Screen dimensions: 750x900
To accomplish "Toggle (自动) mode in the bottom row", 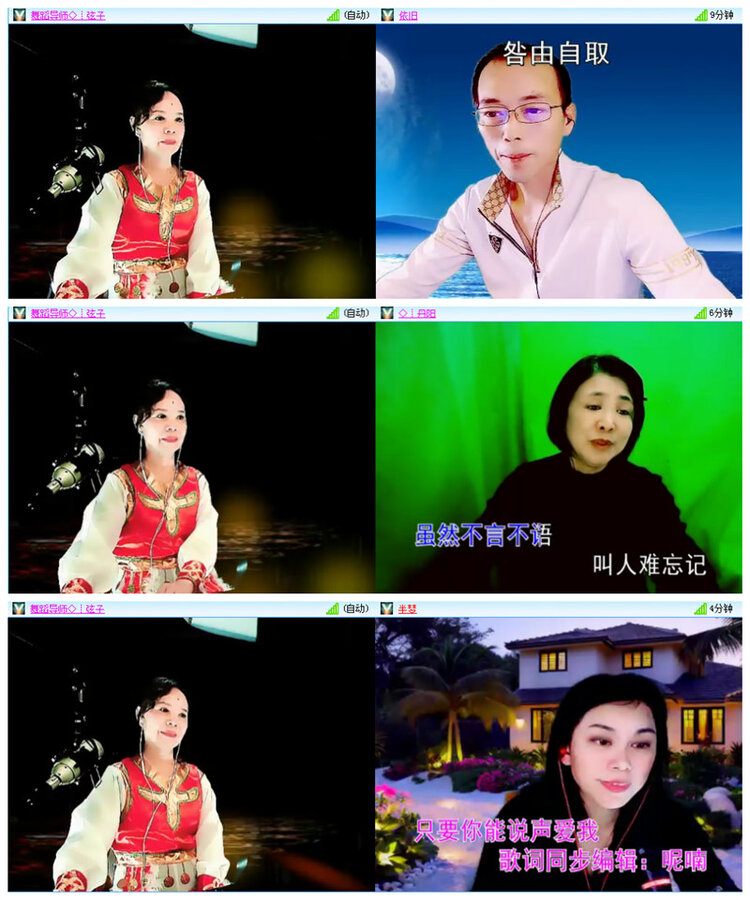I will point(356,608).
